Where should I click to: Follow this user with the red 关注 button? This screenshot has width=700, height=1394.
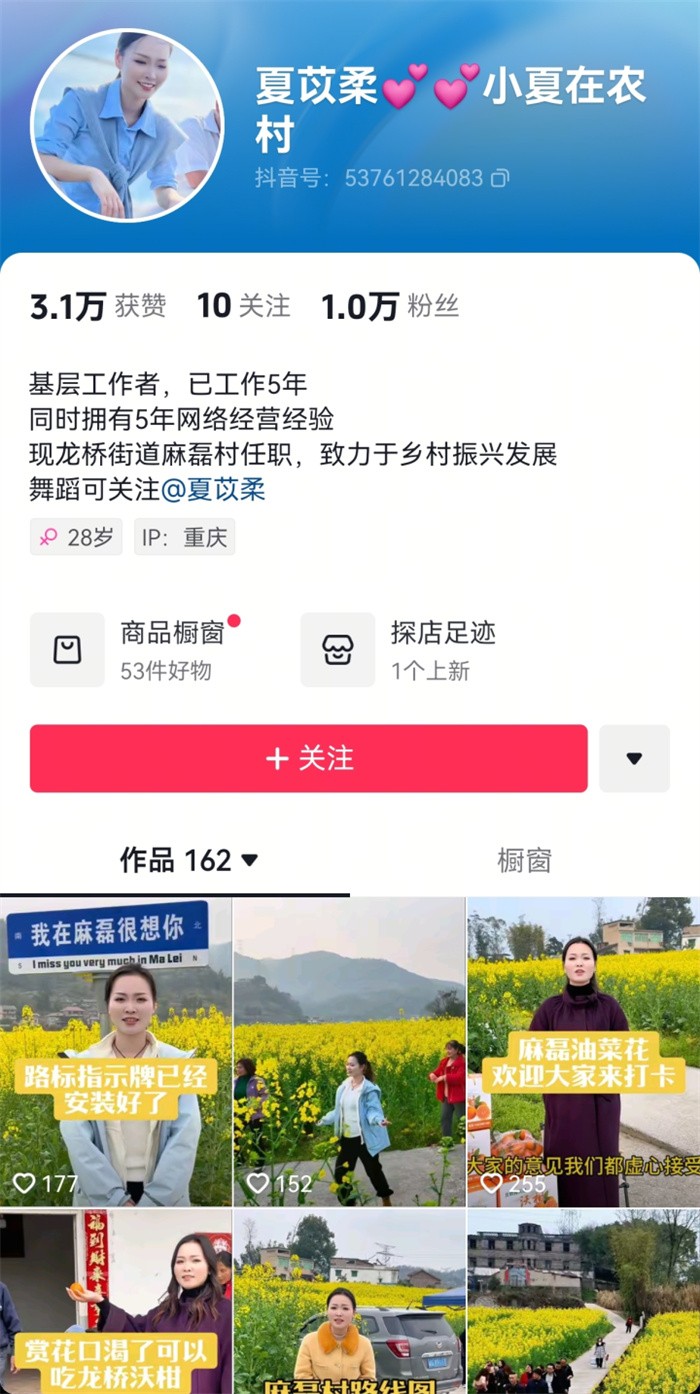(308, 758)
